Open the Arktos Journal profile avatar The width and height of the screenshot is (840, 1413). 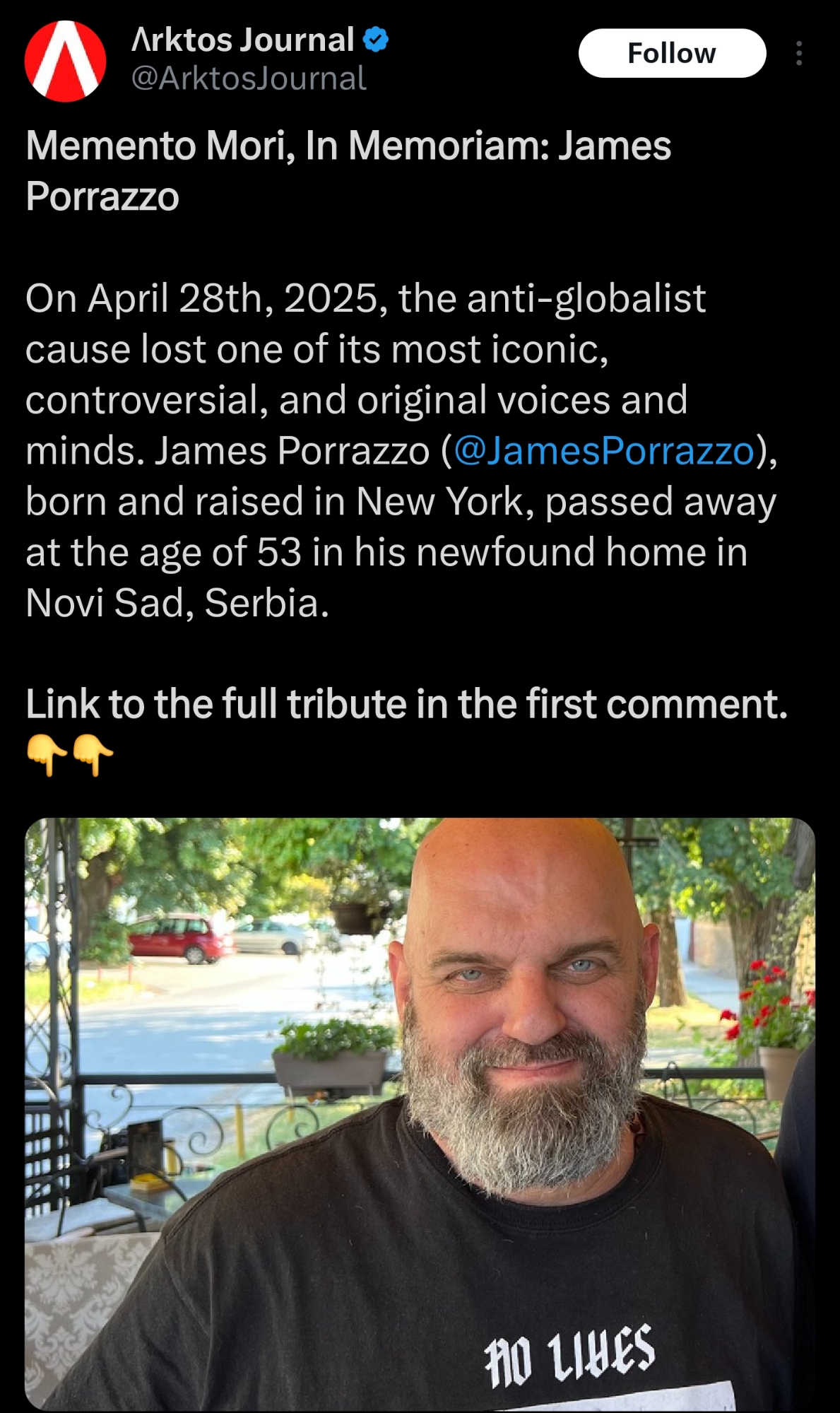pyautogui.click(x=65, y=61)
